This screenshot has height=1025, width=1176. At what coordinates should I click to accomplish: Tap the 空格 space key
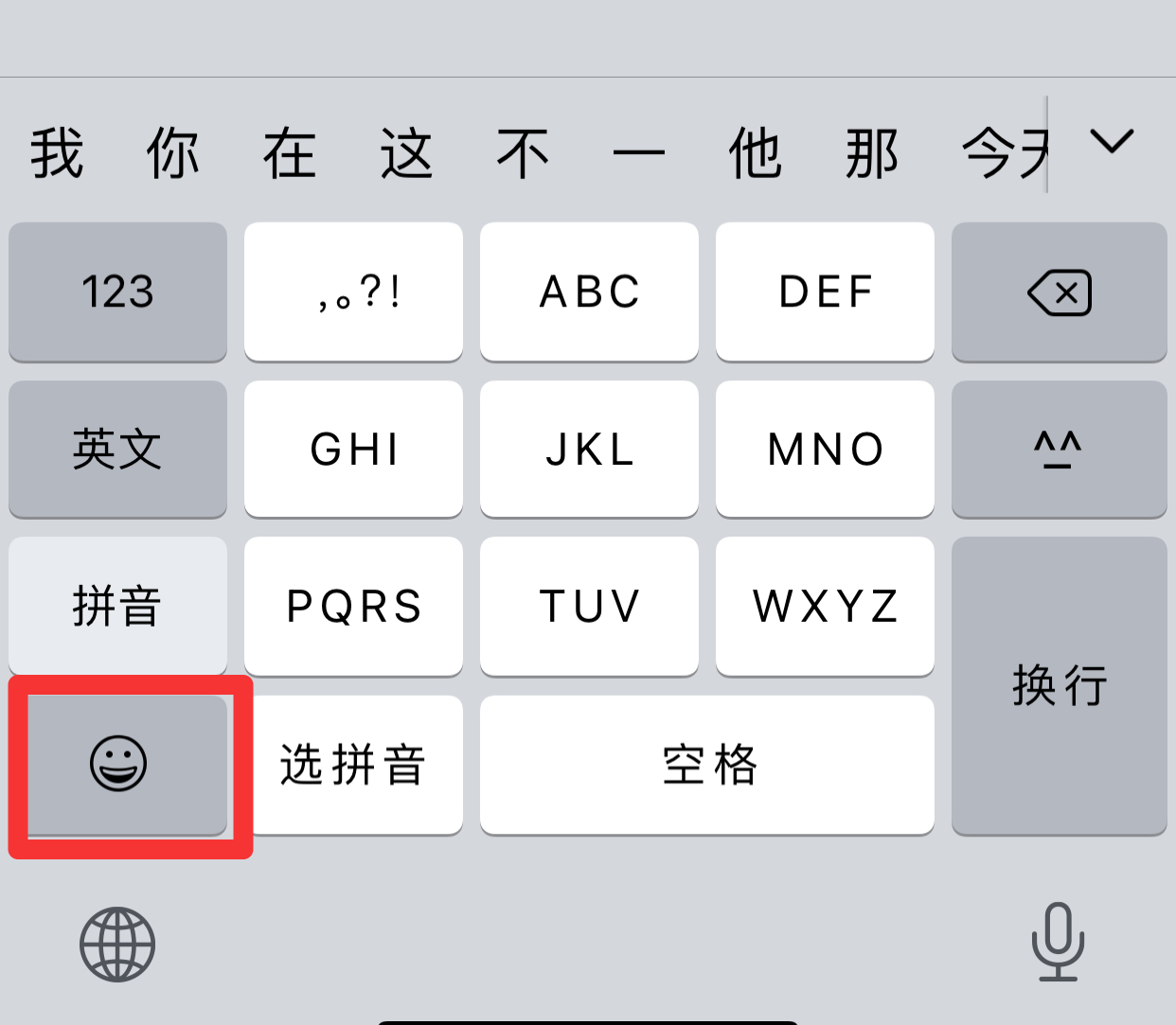coord(706,765)
